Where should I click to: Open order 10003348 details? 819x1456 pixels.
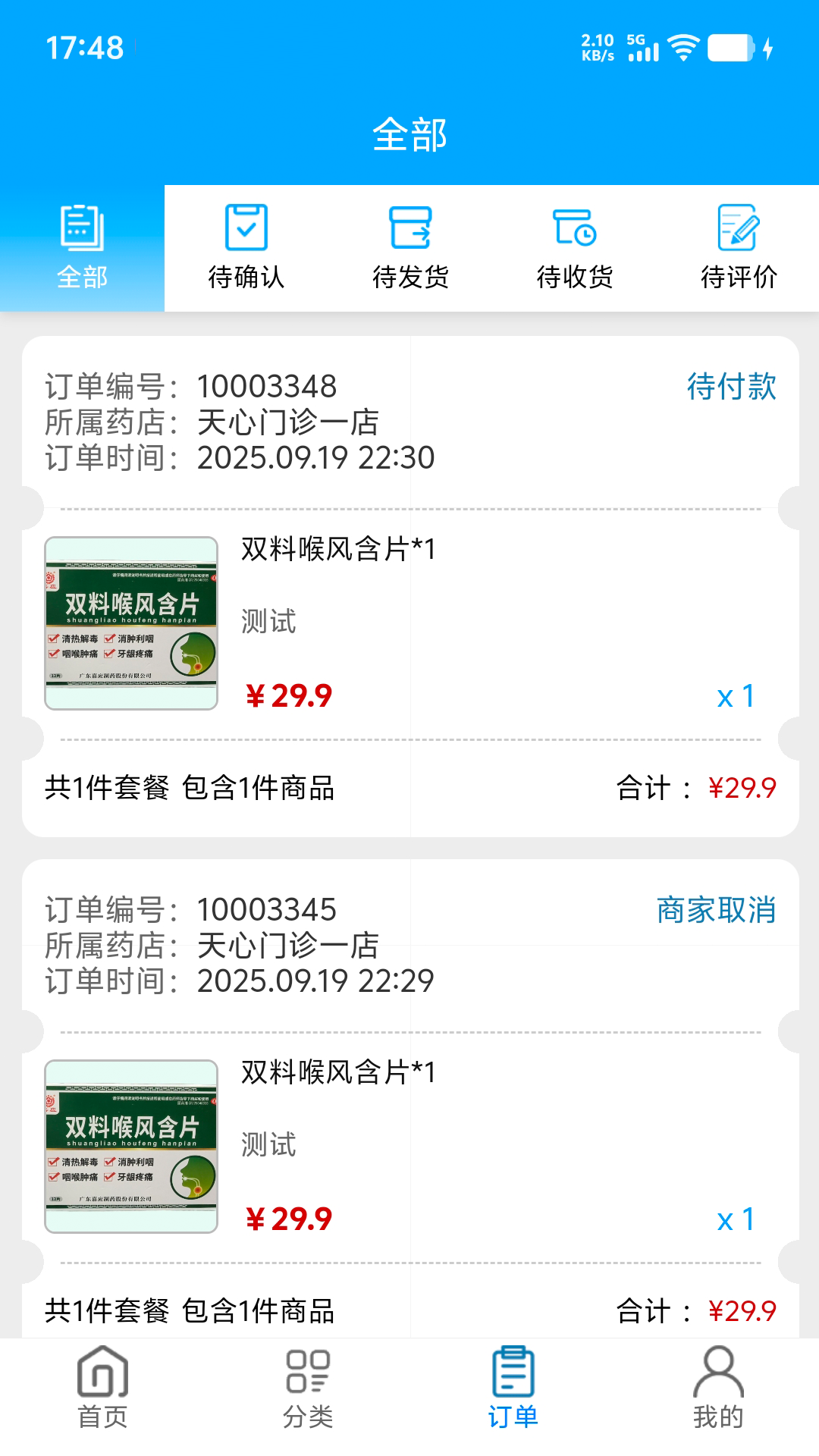(x=409, y=422)
